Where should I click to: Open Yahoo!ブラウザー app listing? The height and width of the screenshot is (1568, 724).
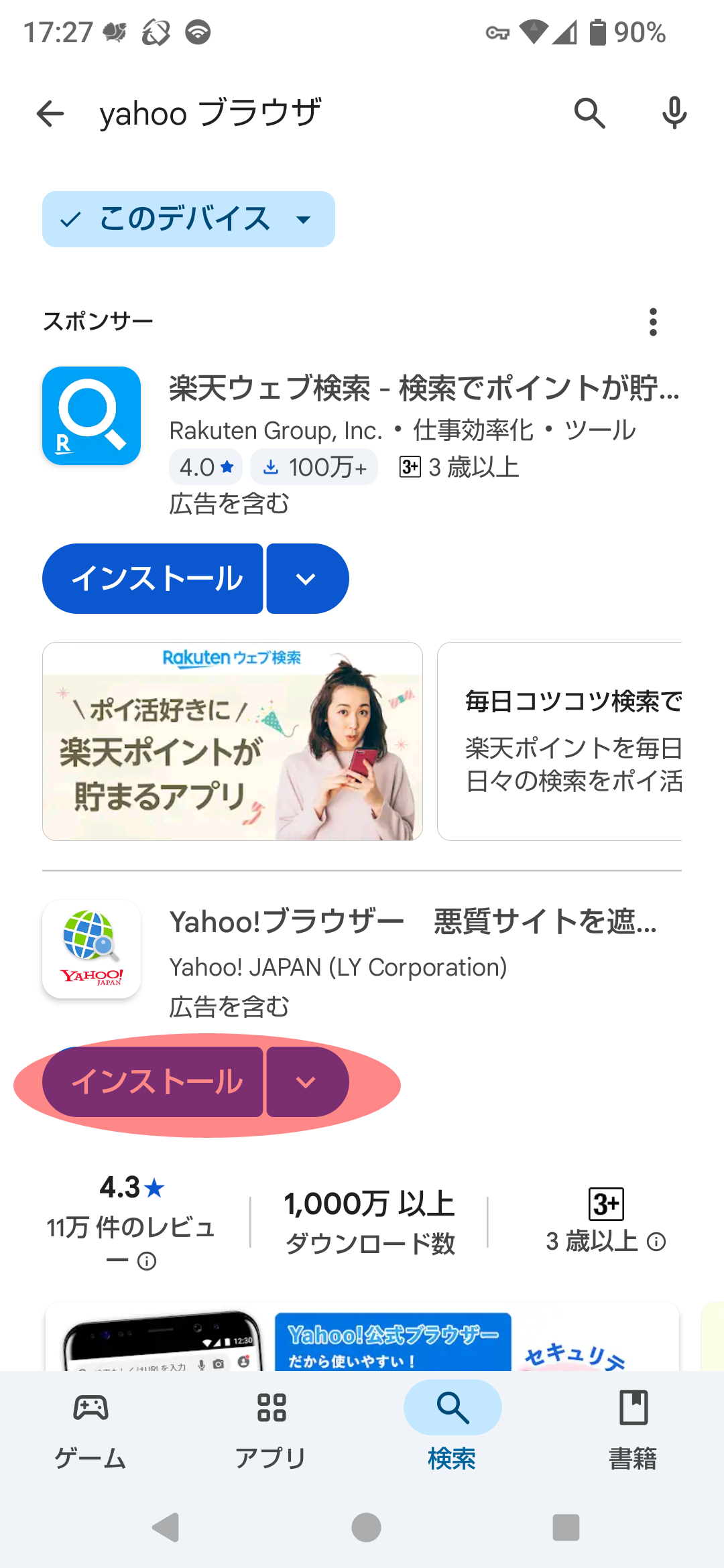point(412,923)
